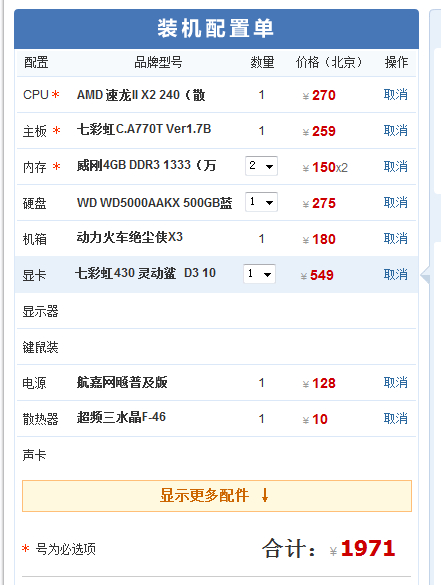Open the 硬盘 quantity dropdown
The height and width of the screenshot is (585, 441).
tap(261, 202)
